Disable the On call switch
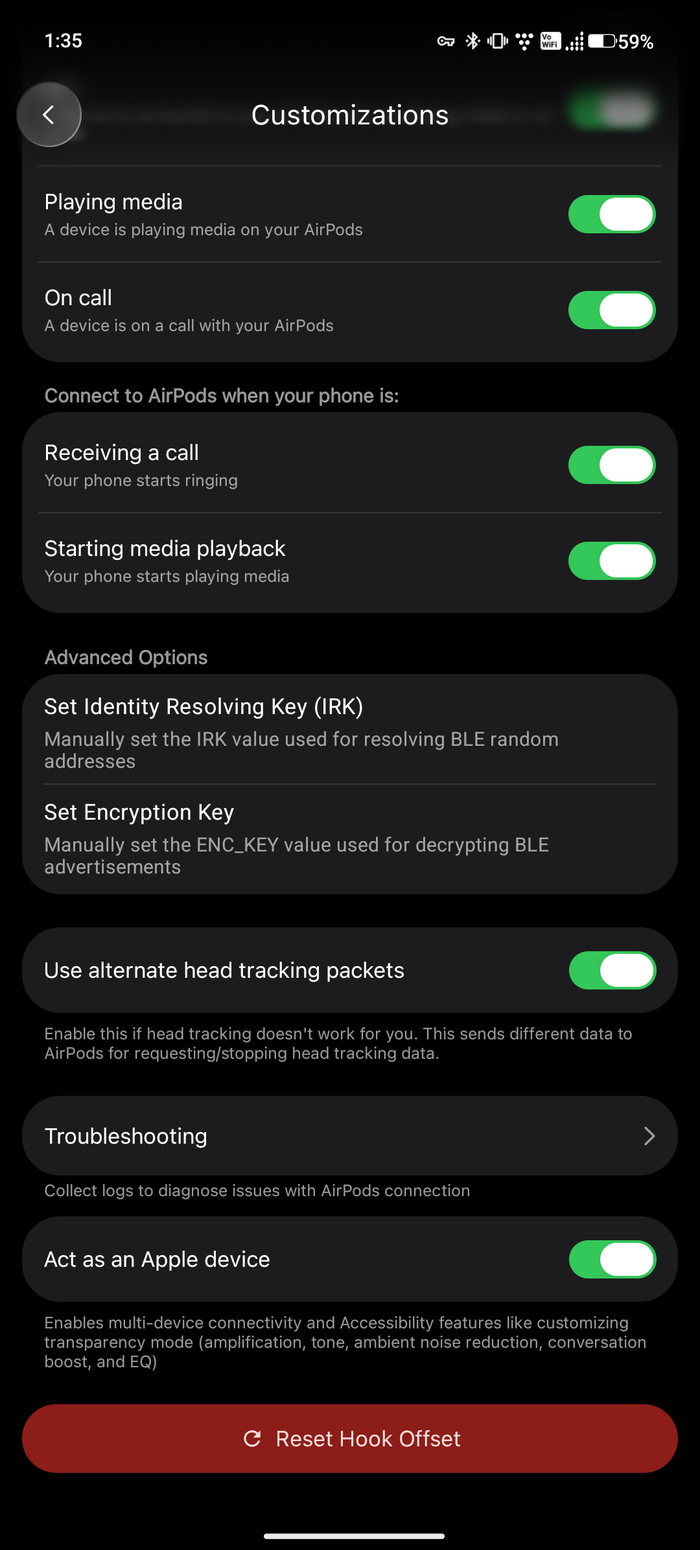Screen dimensions: 700x1550 pos(611,310)
